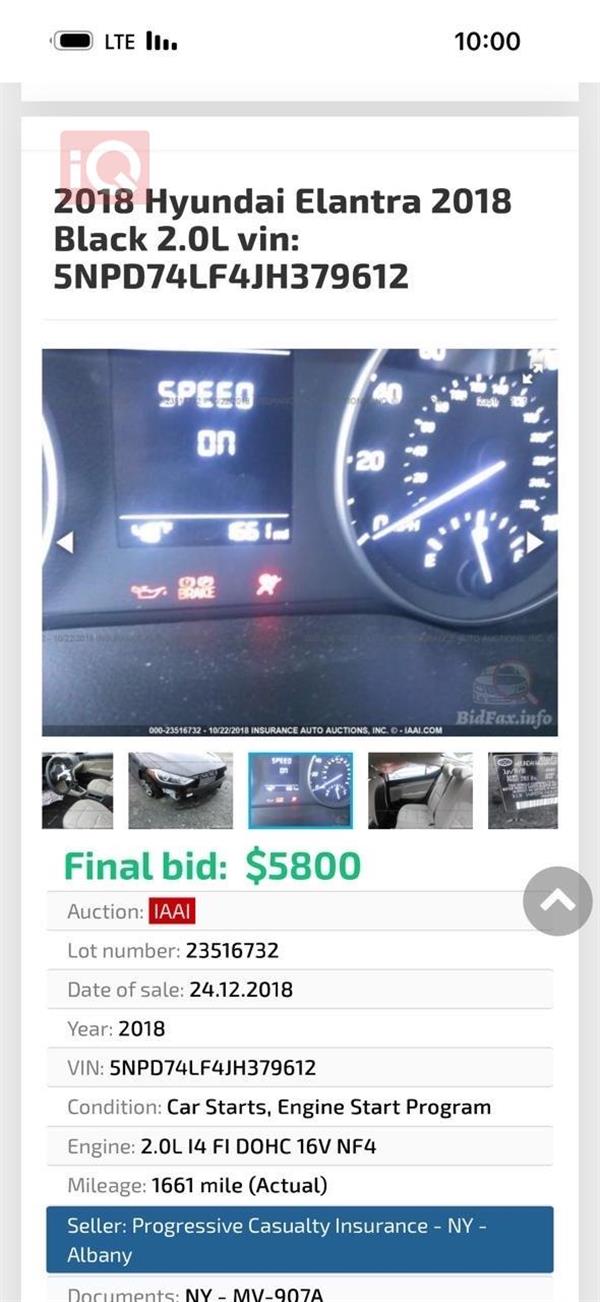Open the rear seats thumbnail
The height and width of the screenshot is (1302, 600).
click(x=420, y=790)
